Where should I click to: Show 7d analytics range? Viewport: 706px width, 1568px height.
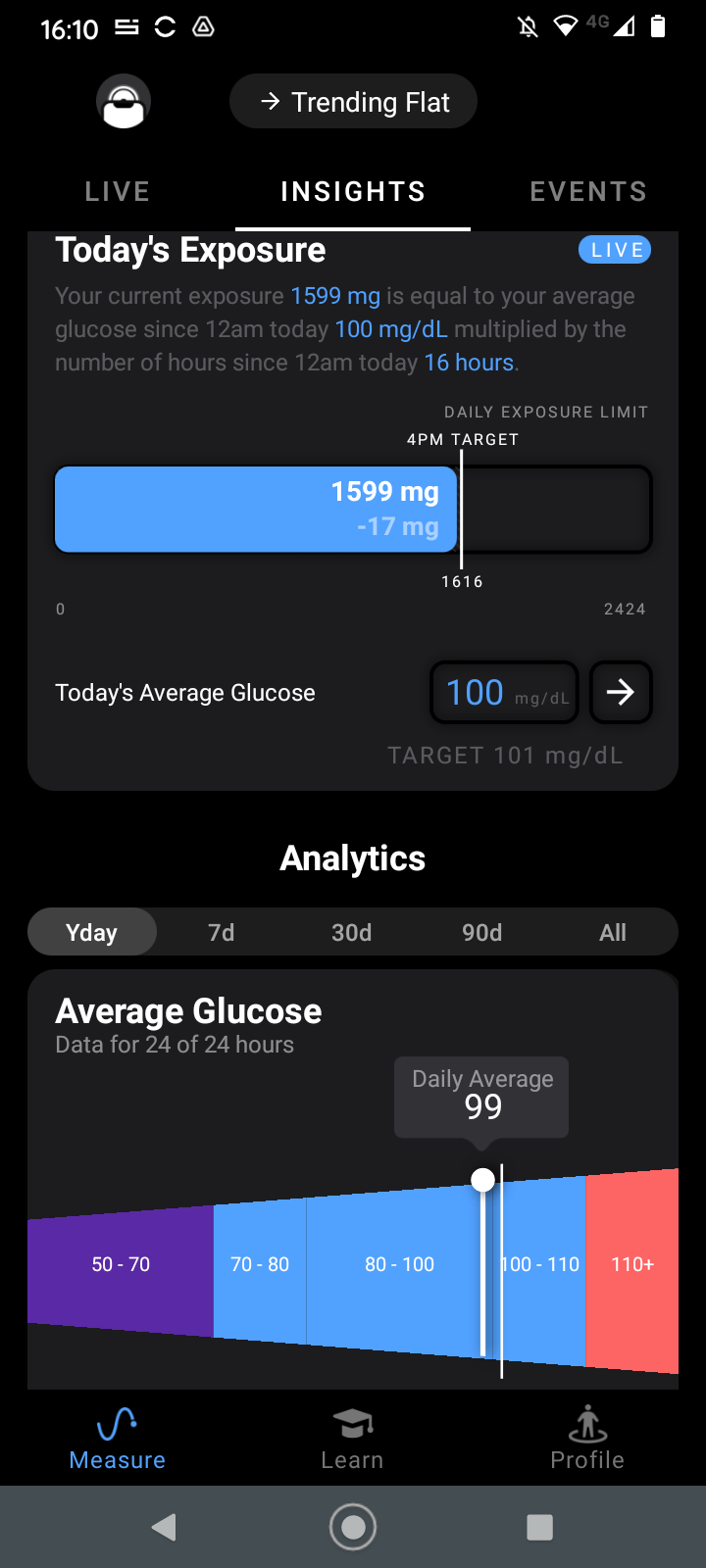222,932
